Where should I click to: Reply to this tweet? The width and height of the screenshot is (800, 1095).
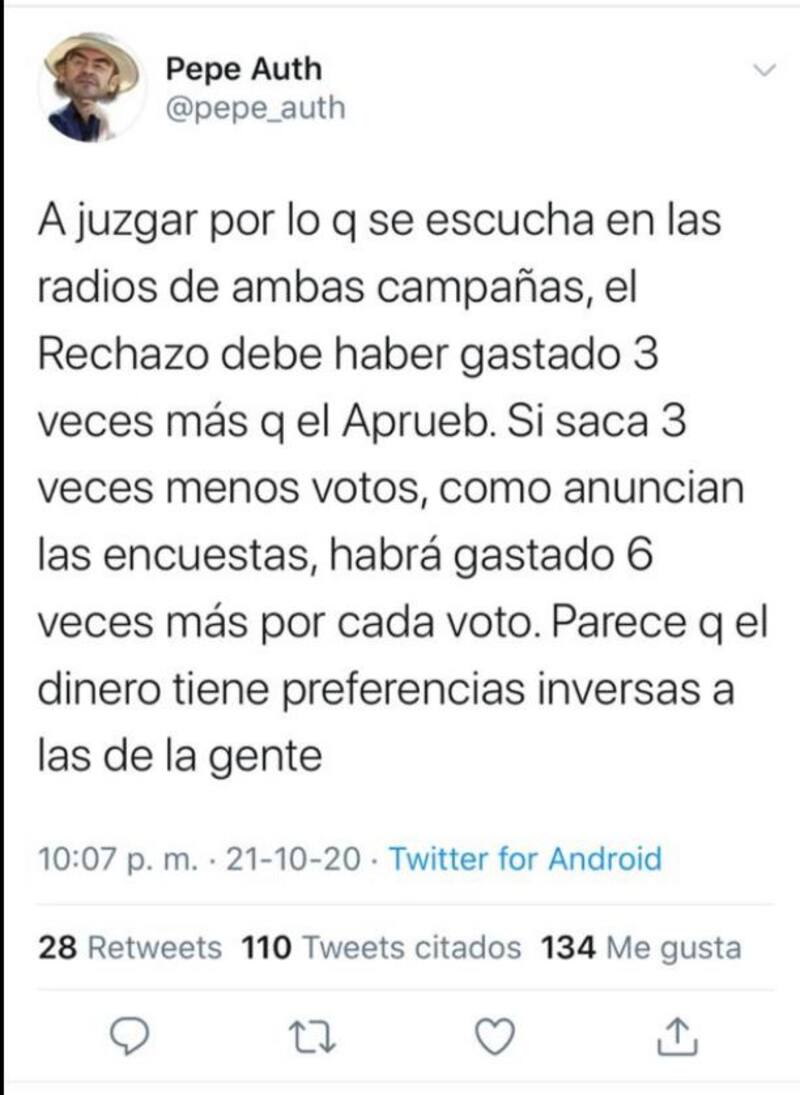pyautogui.click(x=130, y=1039)
